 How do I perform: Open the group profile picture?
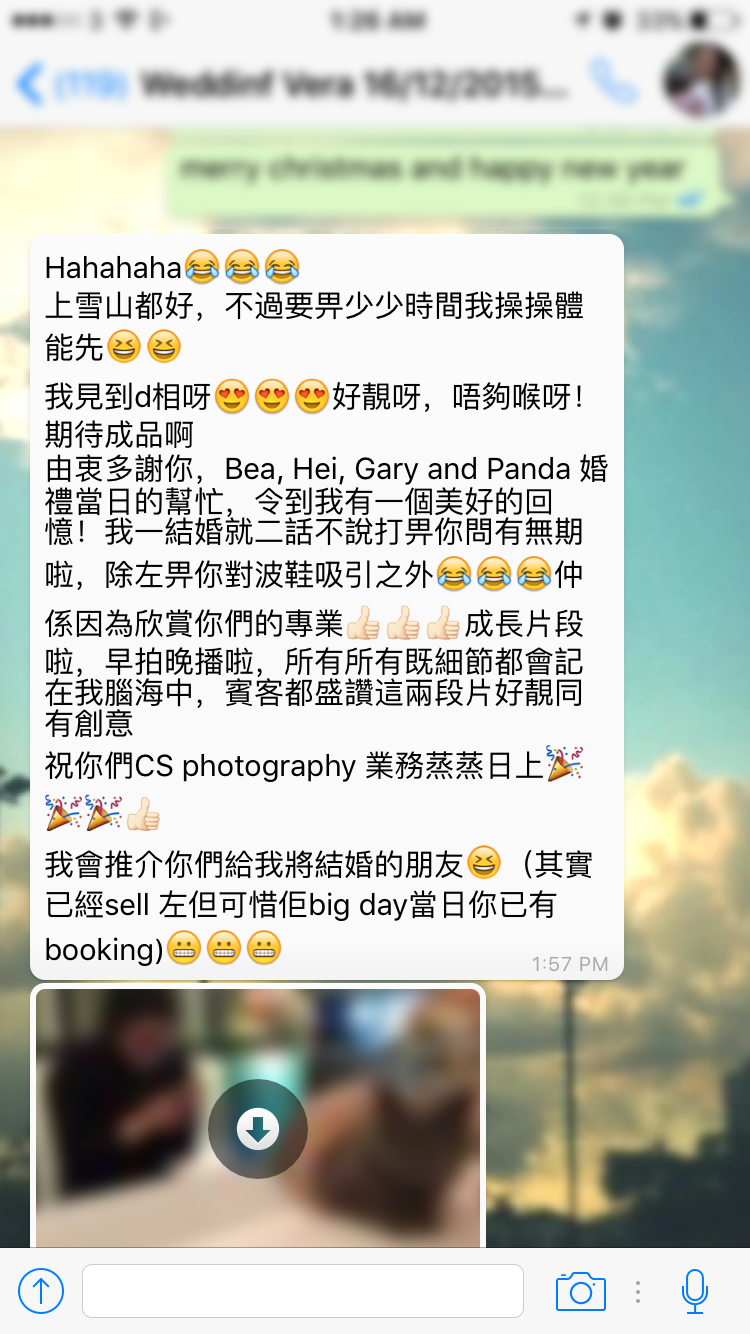pos(701,80)
